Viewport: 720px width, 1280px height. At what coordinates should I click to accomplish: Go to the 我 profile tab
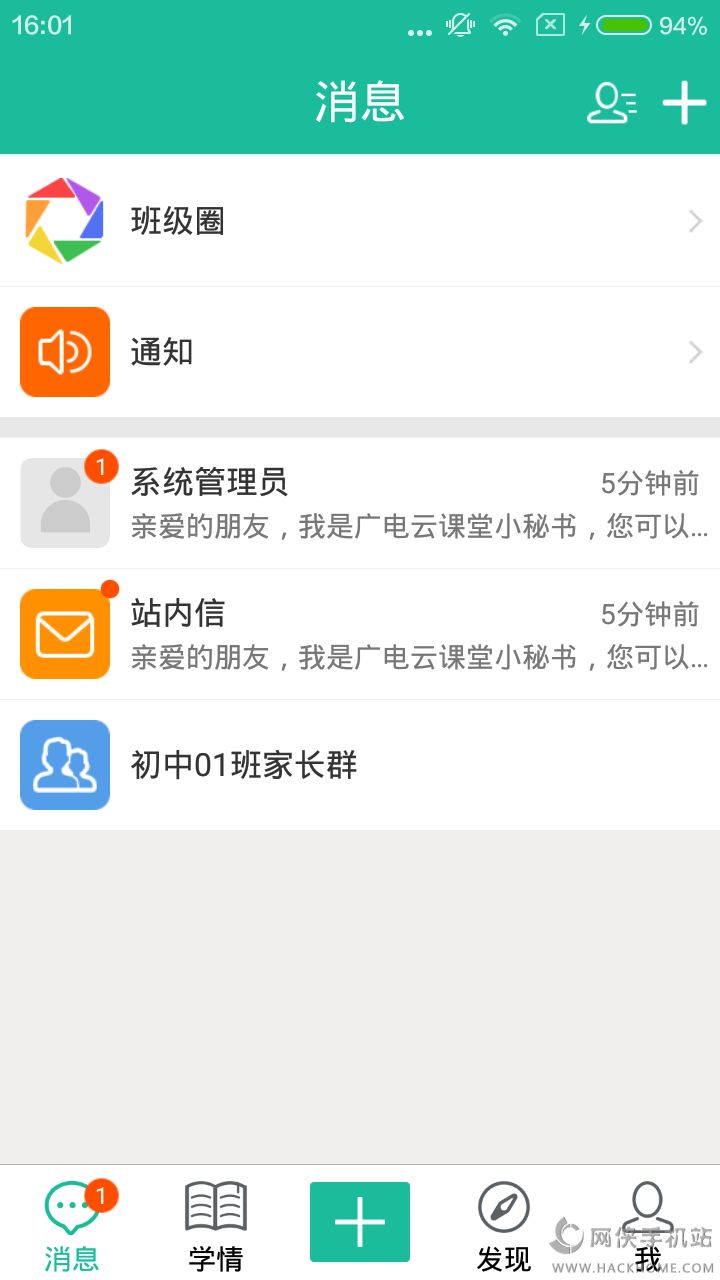[x=648, y=1224]
